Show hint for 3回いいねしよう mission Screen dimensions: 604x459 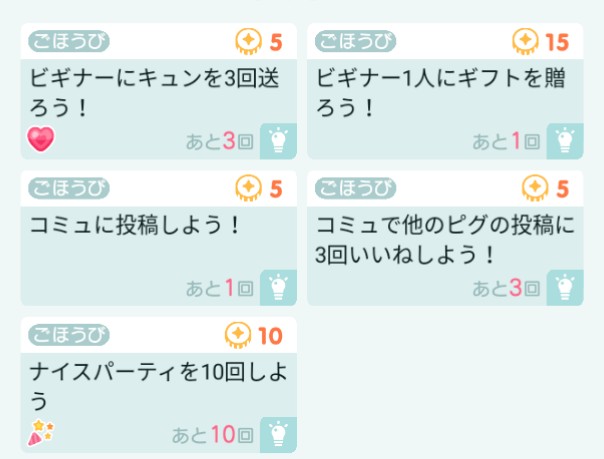click(564, 288)
